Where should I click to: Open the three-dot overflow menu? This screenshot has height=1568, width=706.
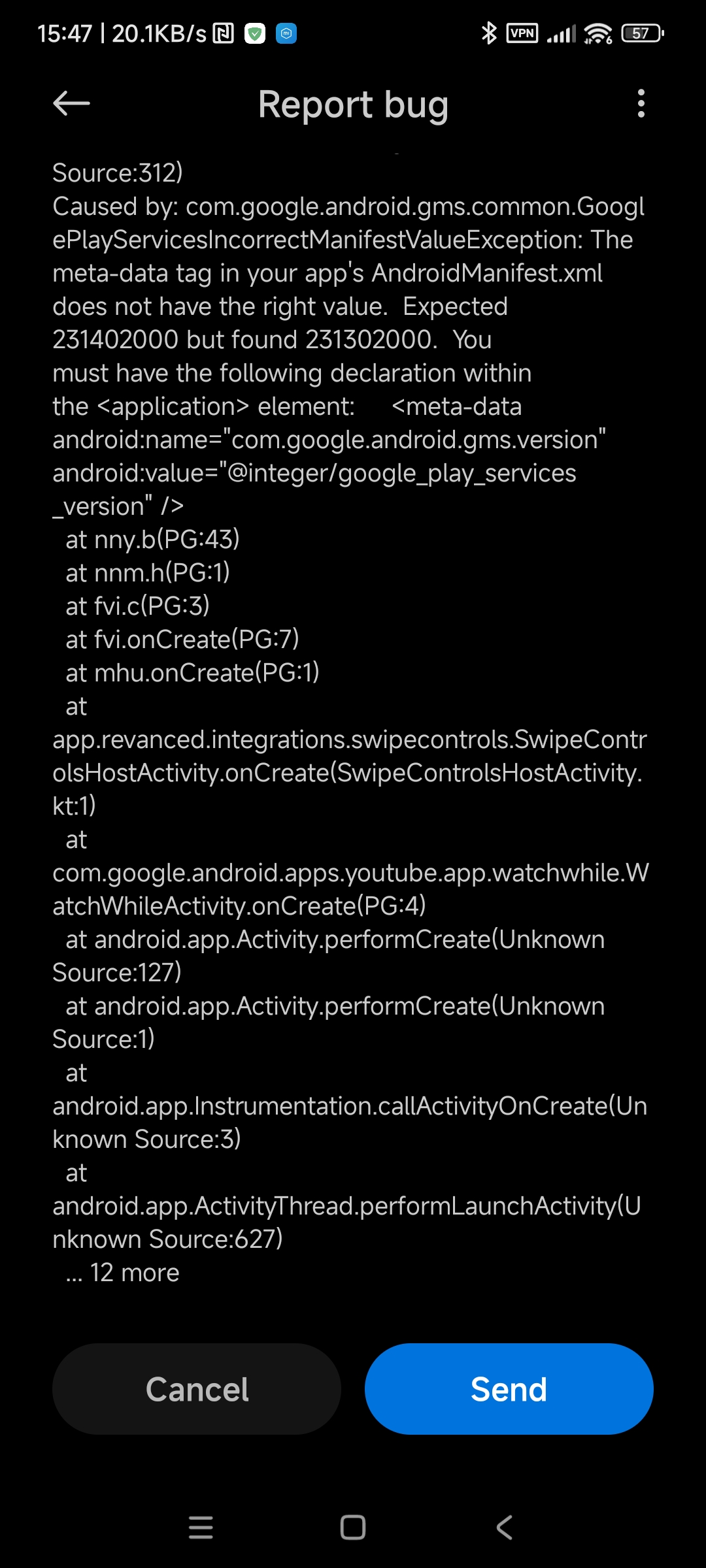[x=641, y=103]
